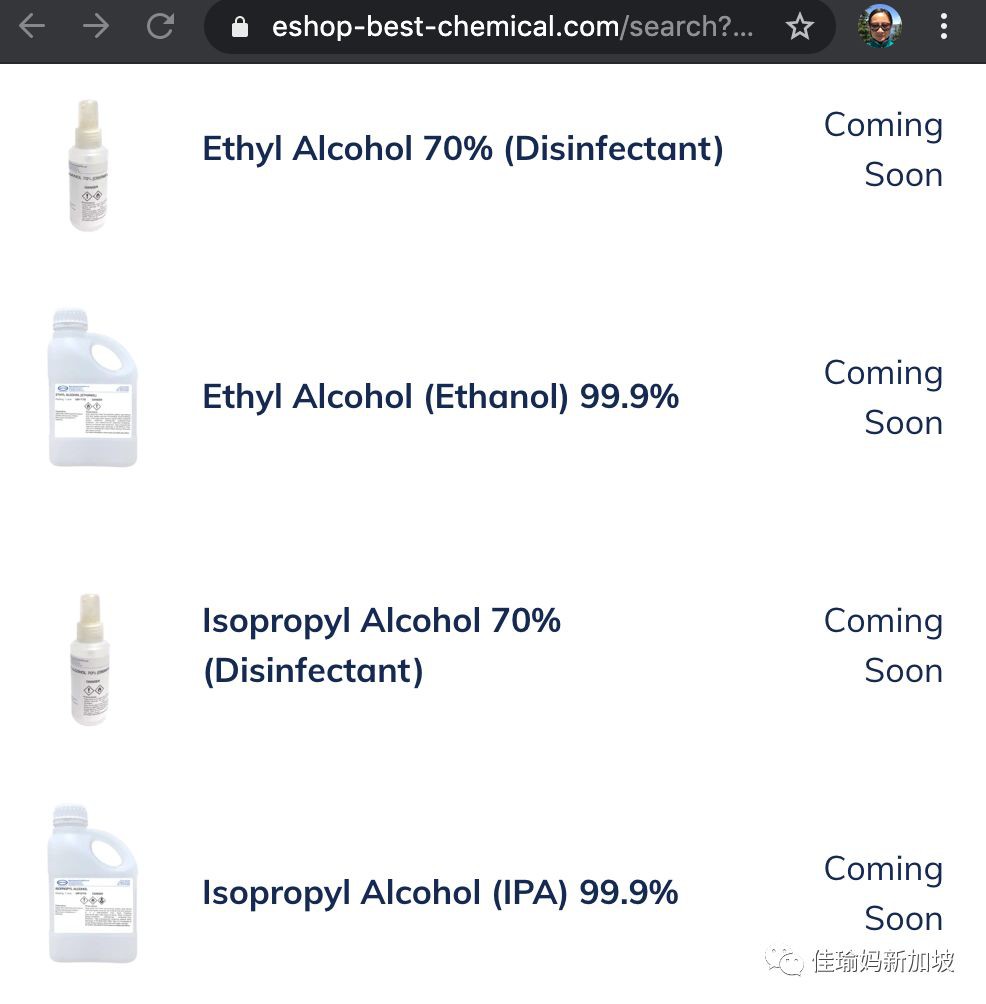Go back to the previous page
Screen dimensions: 986x1004
tap(32, 27)
